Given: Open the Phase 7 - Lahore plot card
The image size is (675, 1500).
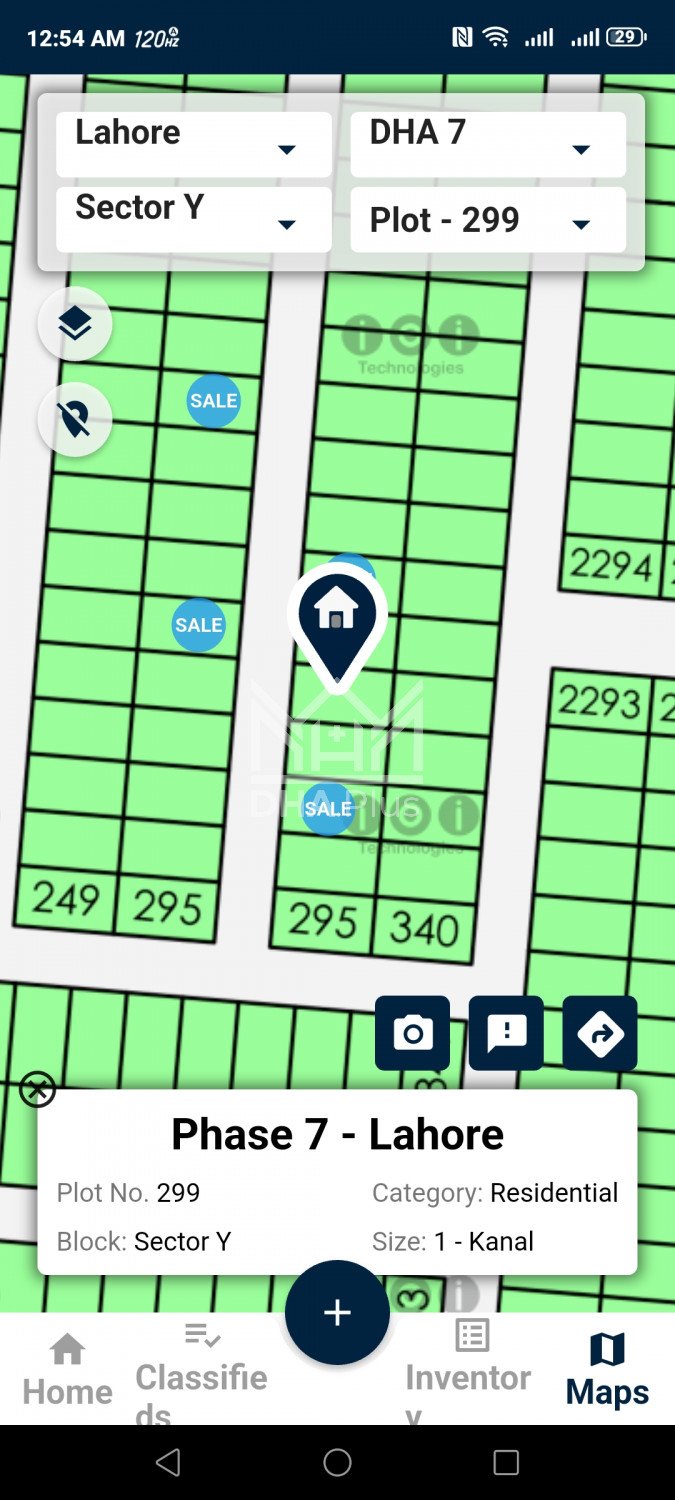Looking at the screenshot, I should pos(337,1182).
